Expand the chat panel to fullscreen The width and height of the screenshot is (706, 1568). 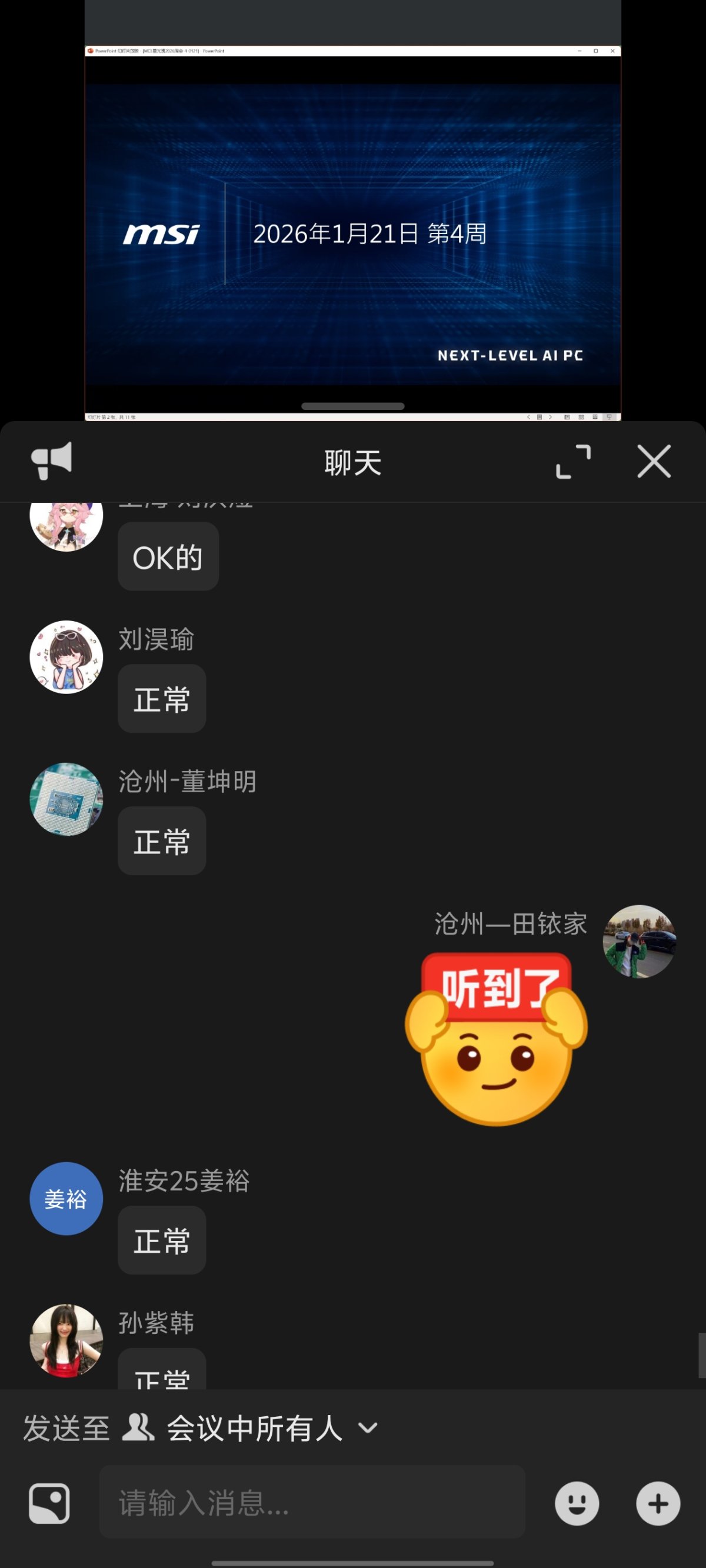tap(573, 461)
